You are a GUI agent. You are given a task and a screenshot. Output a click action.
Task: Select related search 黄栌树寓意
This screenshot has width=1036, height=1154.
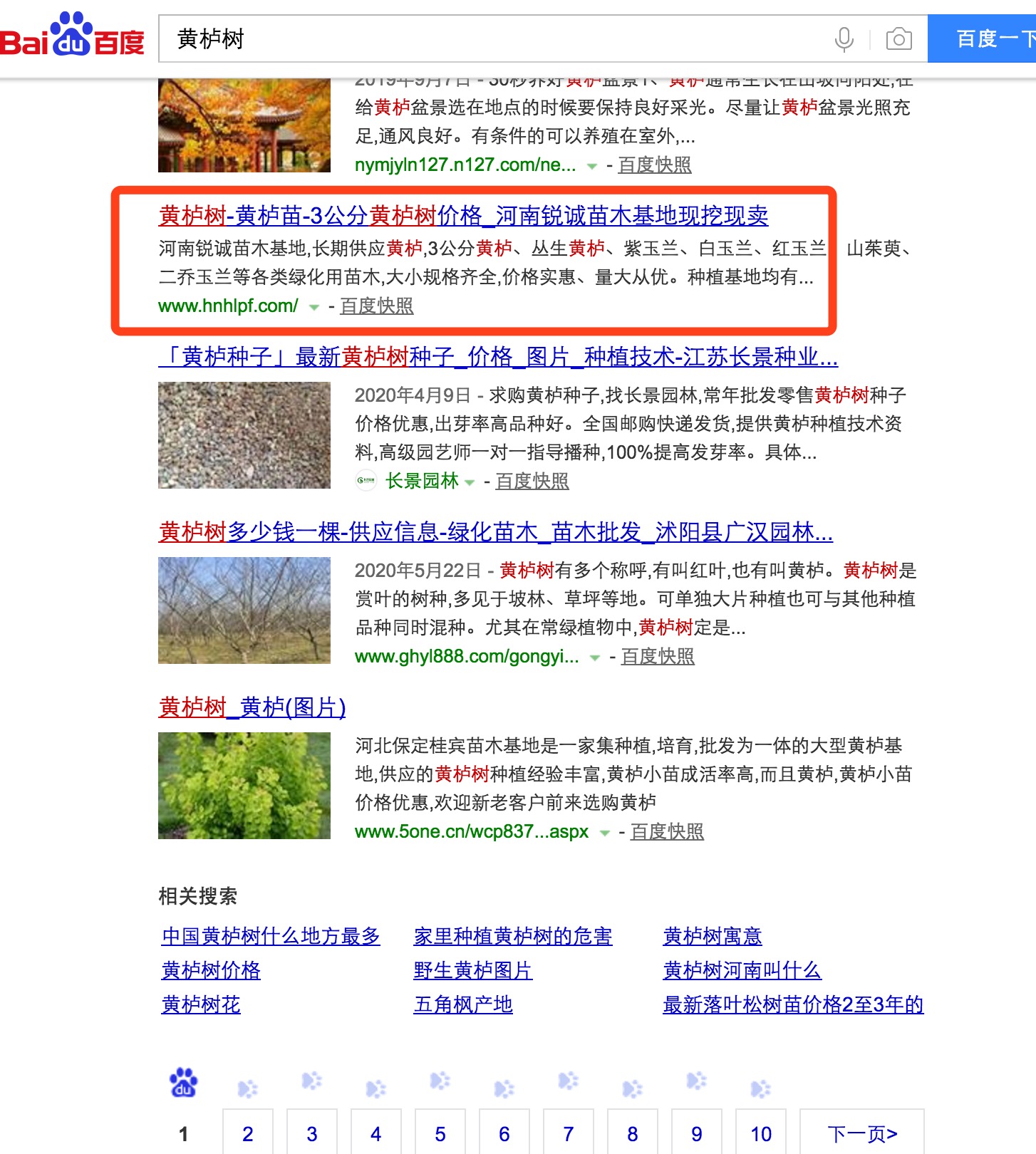pyautogui.click(x=713, y=936)
